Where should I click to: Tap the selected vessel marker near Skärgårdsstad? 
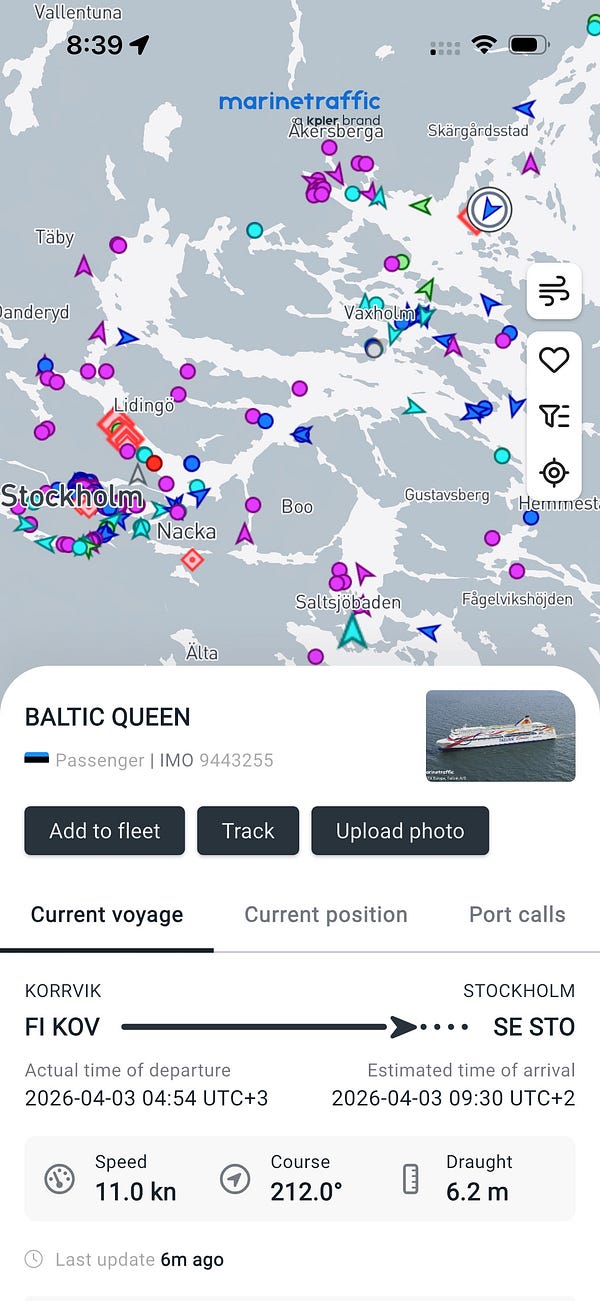(x=490, y=210)
